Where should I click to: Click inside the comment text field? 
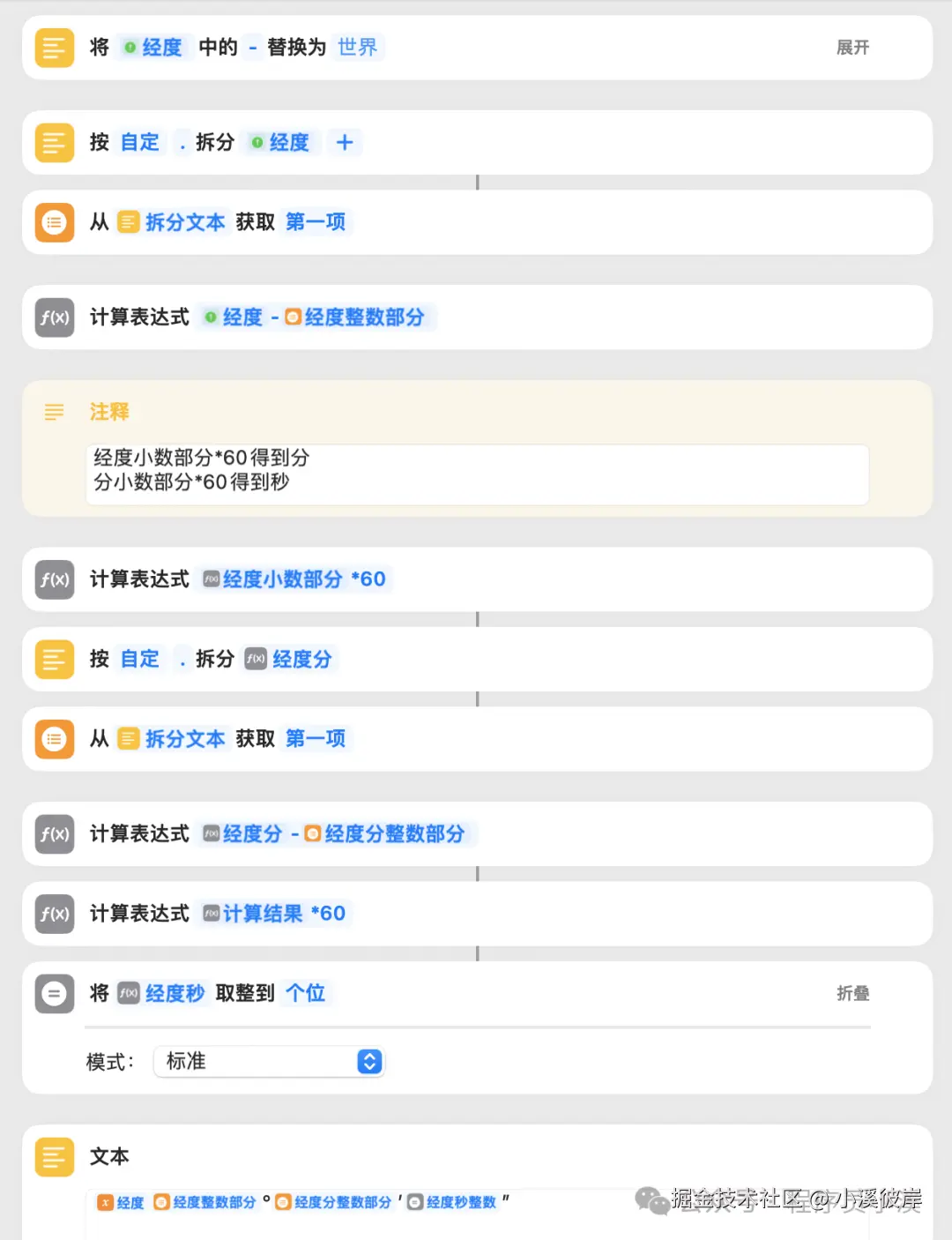coord(476,474)
